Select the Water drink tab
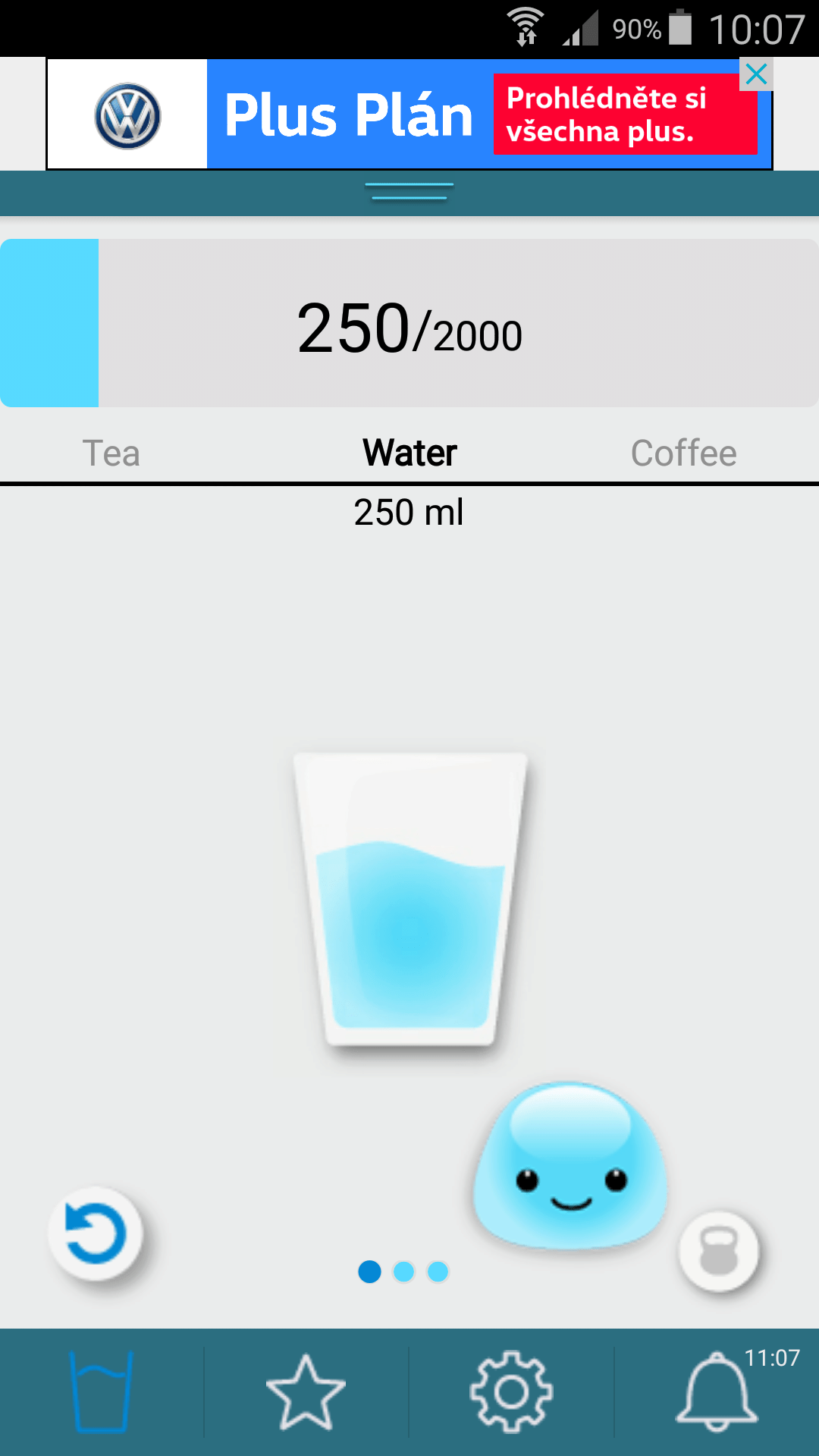This screenshot has width=819, height=1456. [x=409, y=453]
